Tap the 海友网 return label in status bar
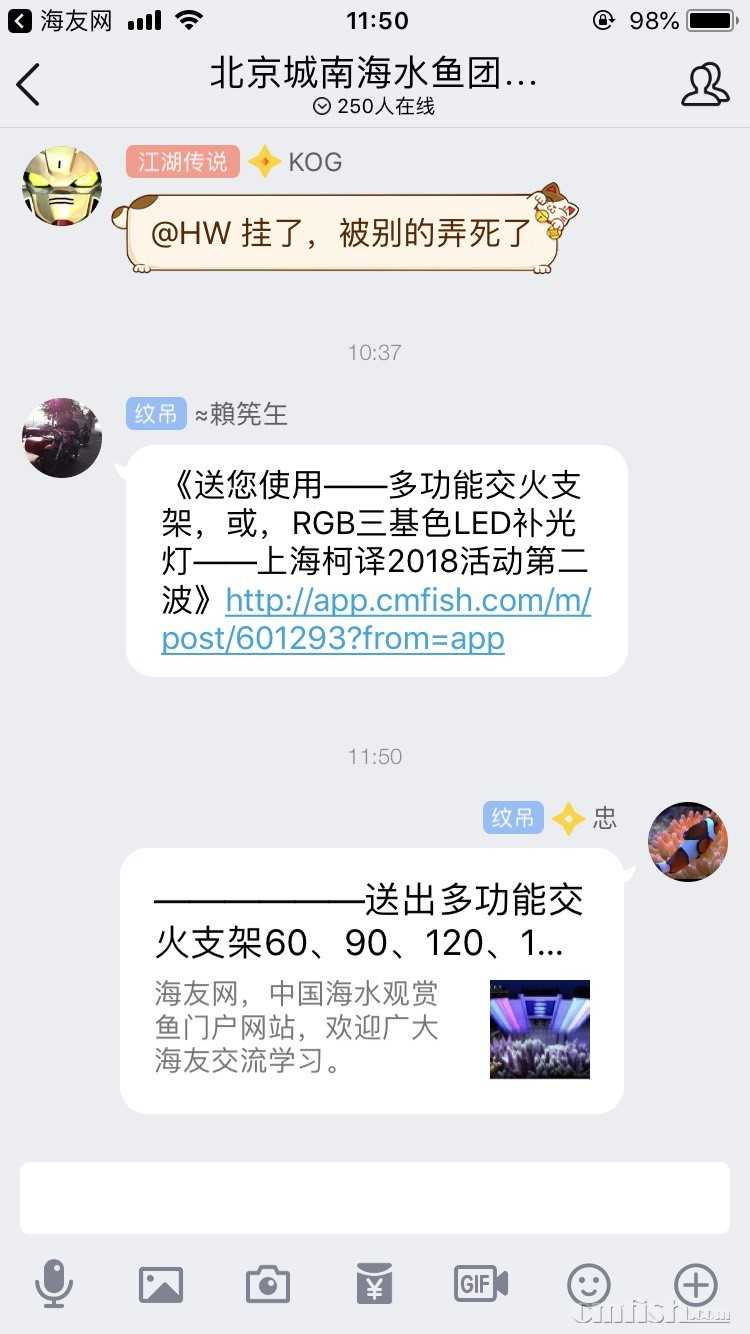Image resolution: width=750 pixels, height=1334 pixels. [60, 18]
